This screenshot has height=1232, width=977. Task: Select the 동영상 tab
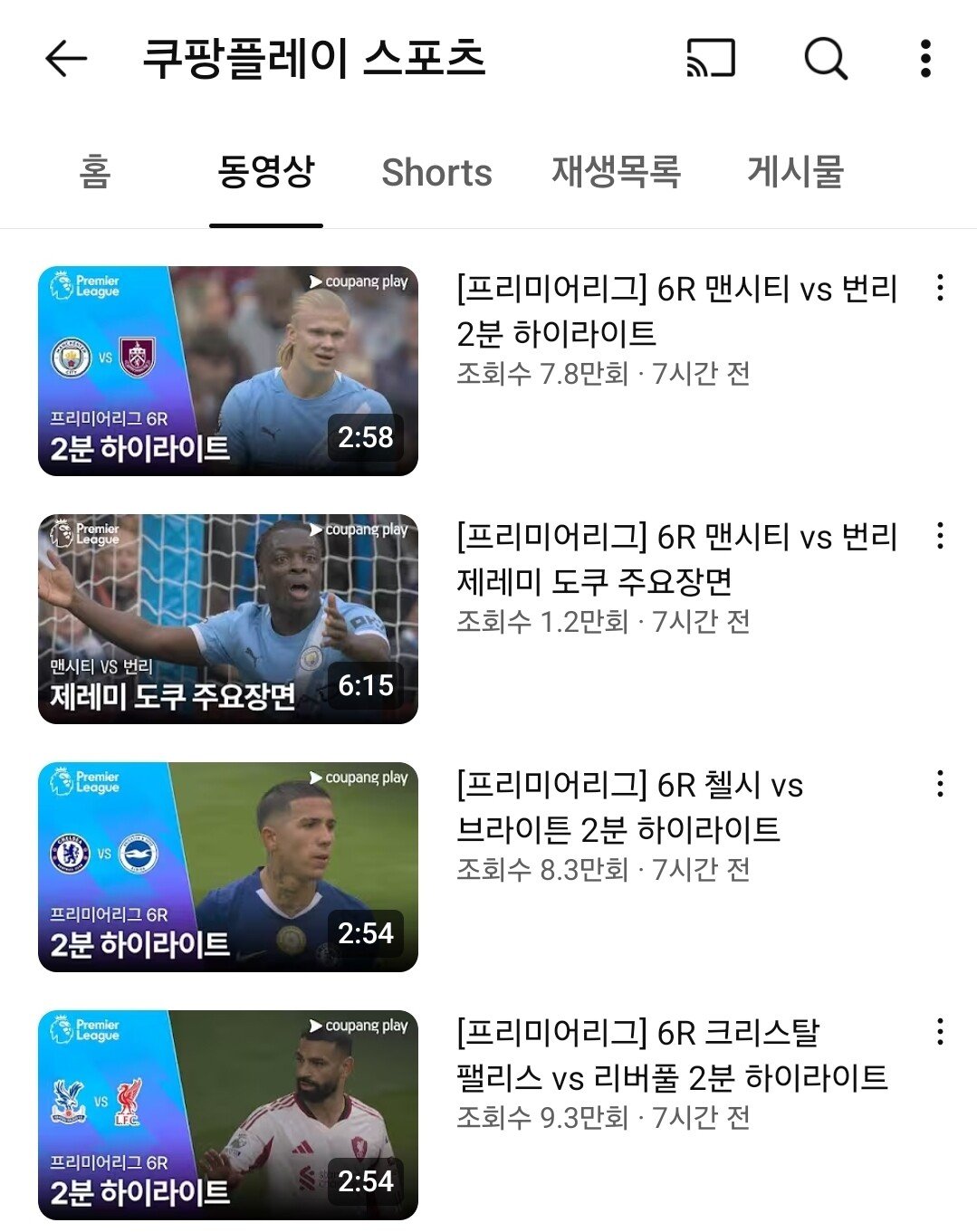coord(266,172)
